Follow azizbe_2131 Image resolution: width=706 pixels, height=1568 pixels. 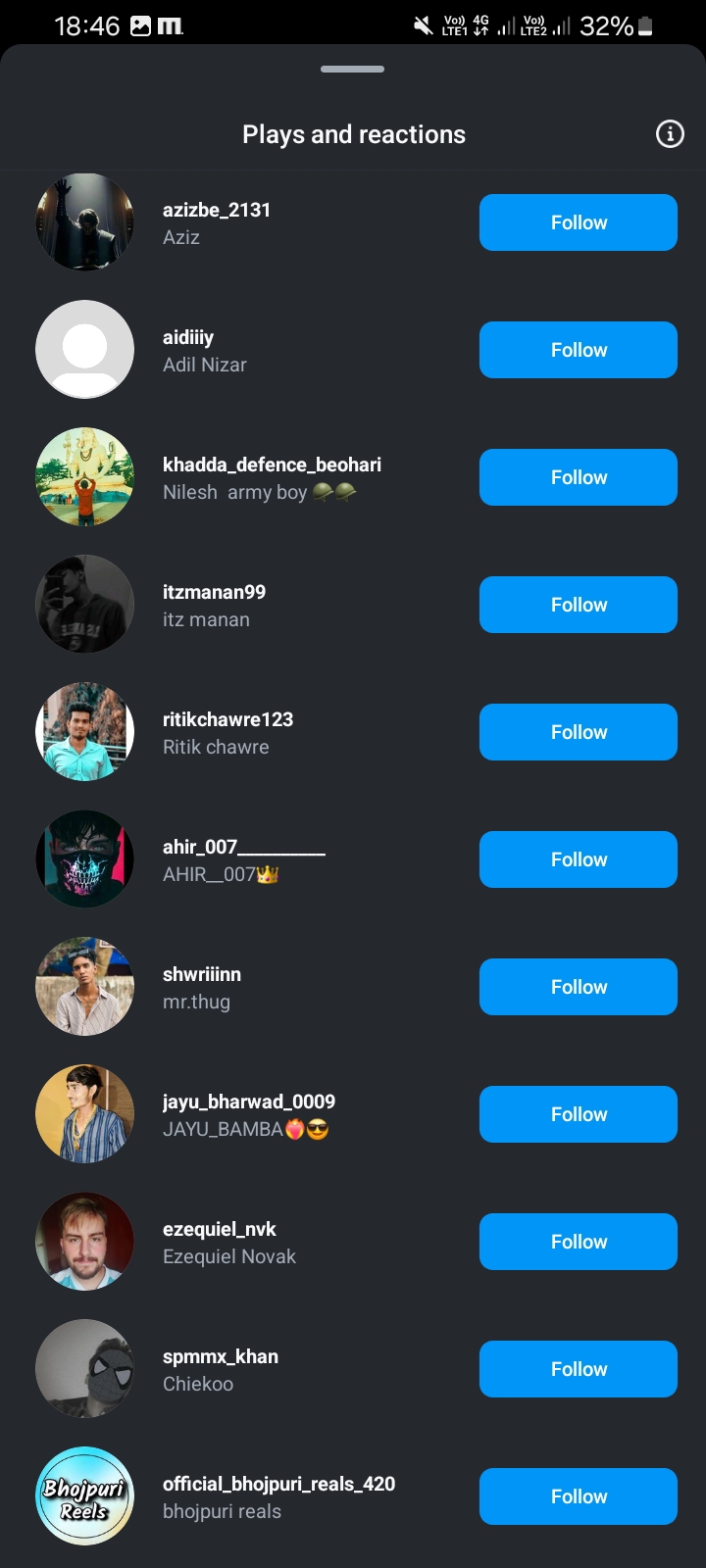click(x=578, y=222)
